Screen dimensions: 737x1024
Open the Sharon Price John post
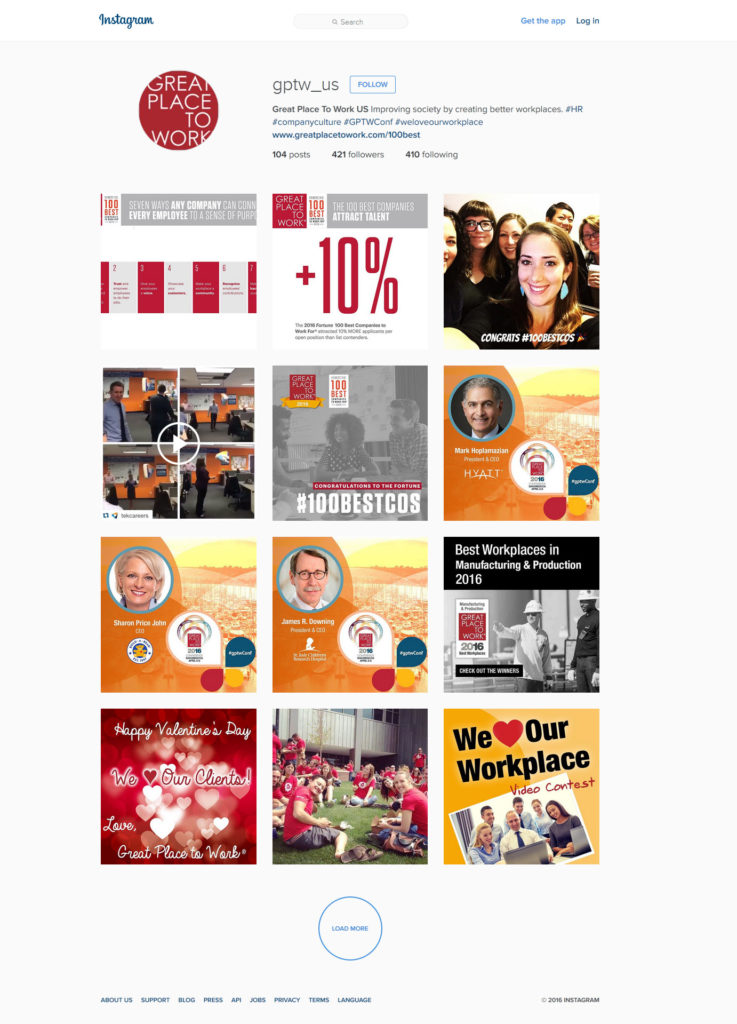pos(178,614)
